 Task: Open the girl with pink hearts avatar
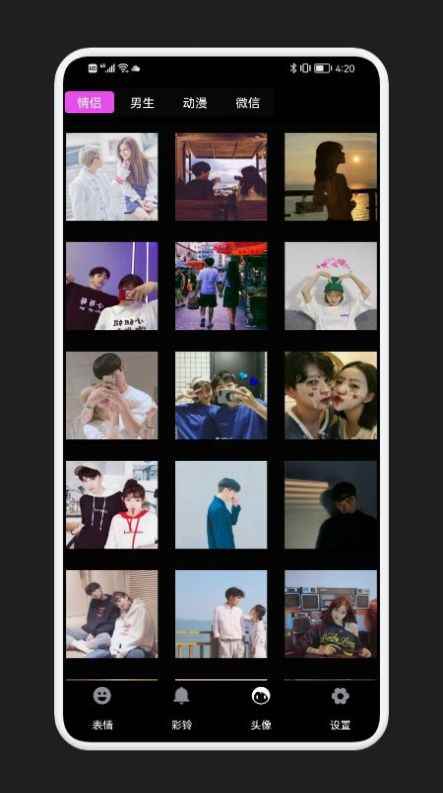pyautogui.click(x=331, y=286)
